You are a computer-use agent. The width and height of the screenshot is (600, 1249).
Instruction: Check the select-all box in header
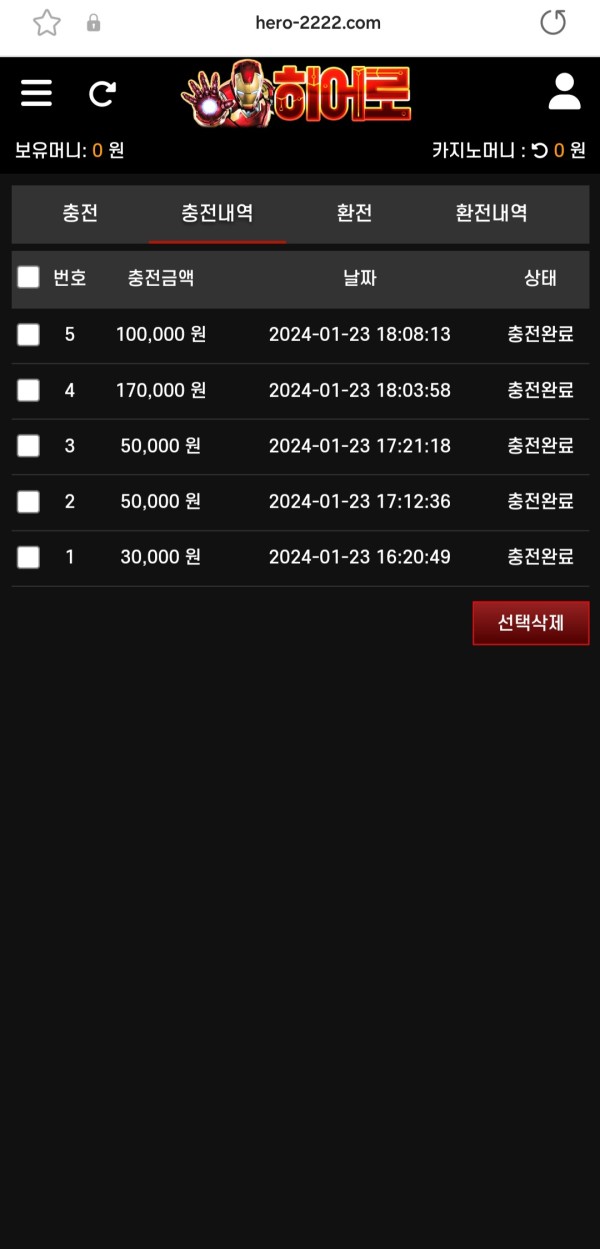(x=29, y=277)
